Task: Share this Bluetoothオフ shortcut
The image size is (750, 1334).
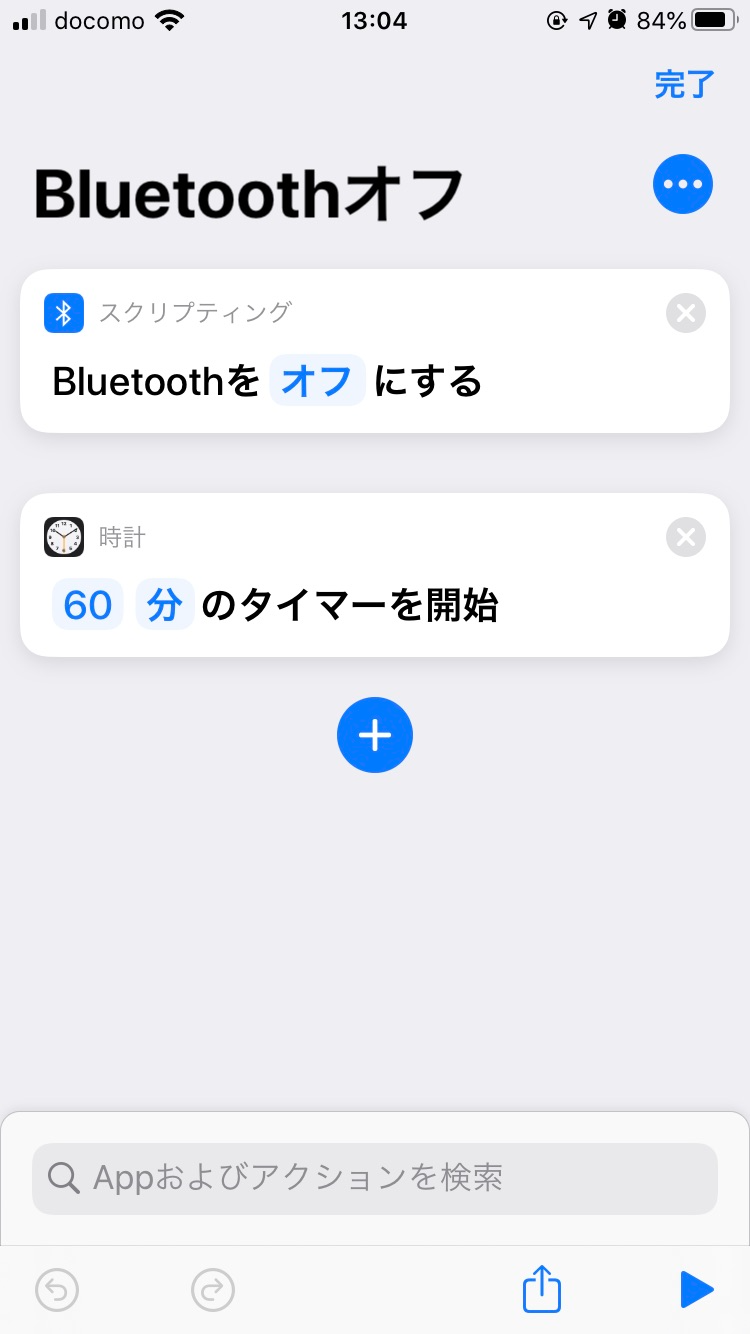Action: click(542, 1289)
